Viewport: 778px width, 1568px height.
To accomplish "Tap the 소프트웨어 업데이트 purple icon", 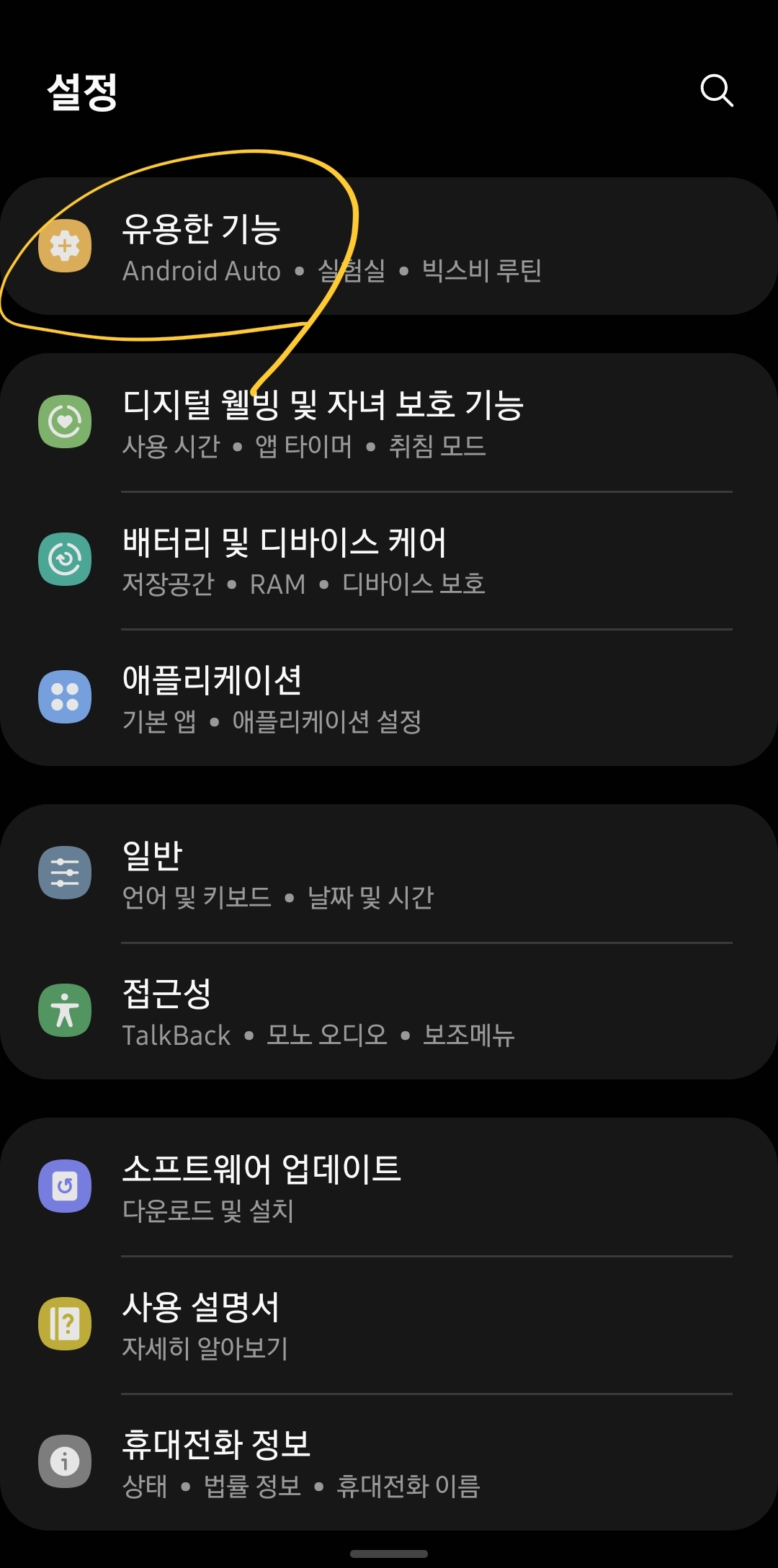I will [66, 1186].
